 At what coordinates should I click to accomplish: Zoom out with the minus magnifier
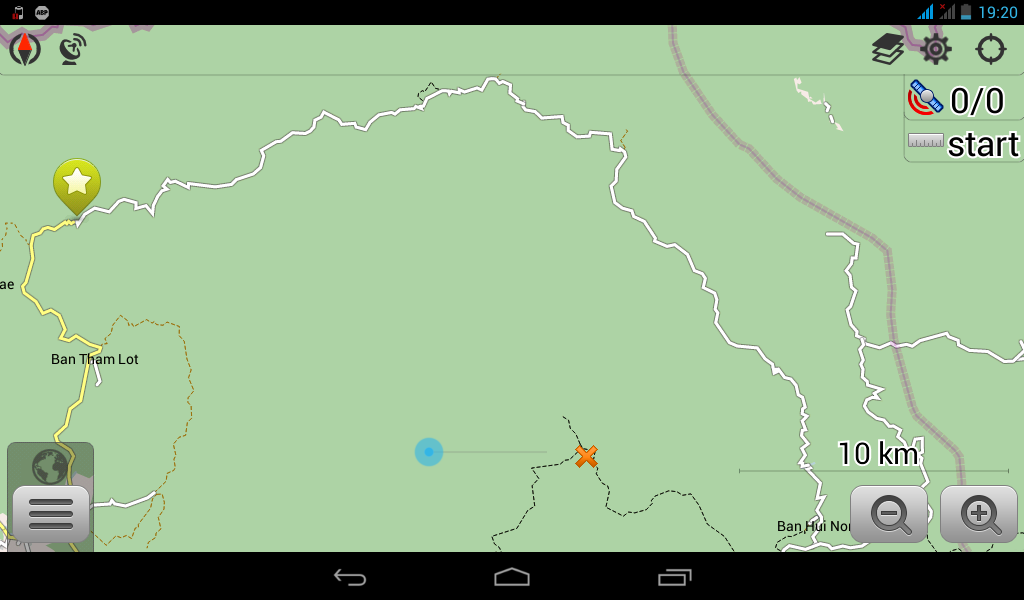pyautogui.click(x=889, y=514)
